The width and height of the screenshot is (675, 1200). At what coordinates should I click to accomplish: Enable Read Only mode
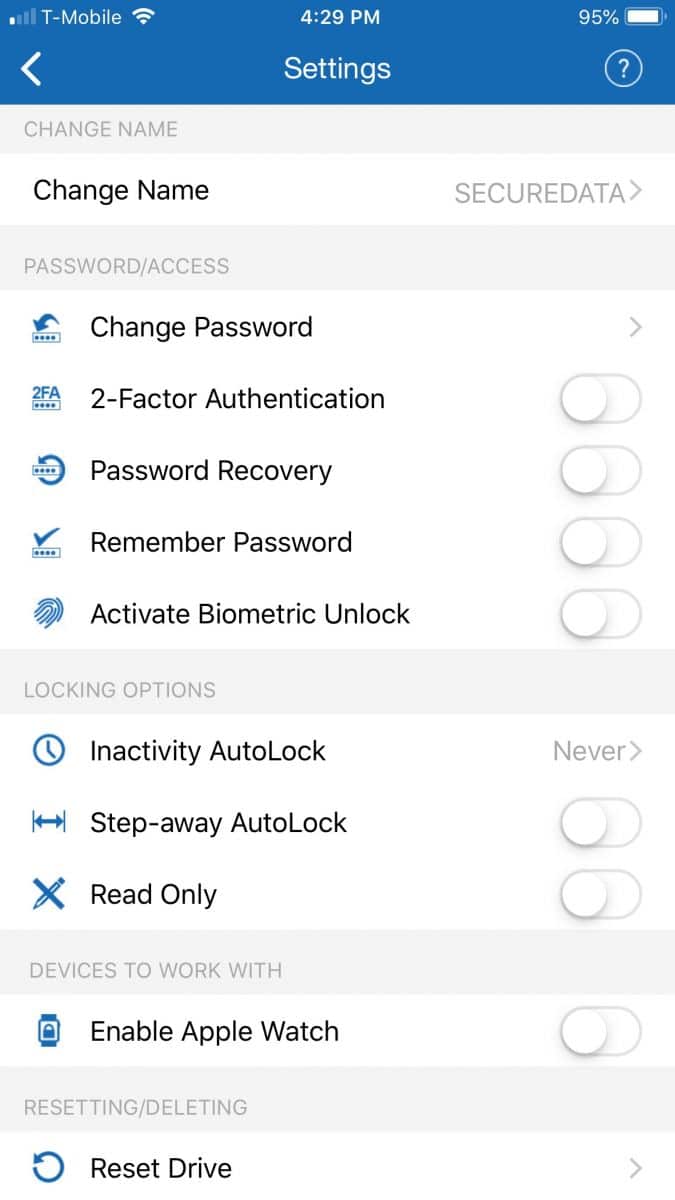[600, 895]
